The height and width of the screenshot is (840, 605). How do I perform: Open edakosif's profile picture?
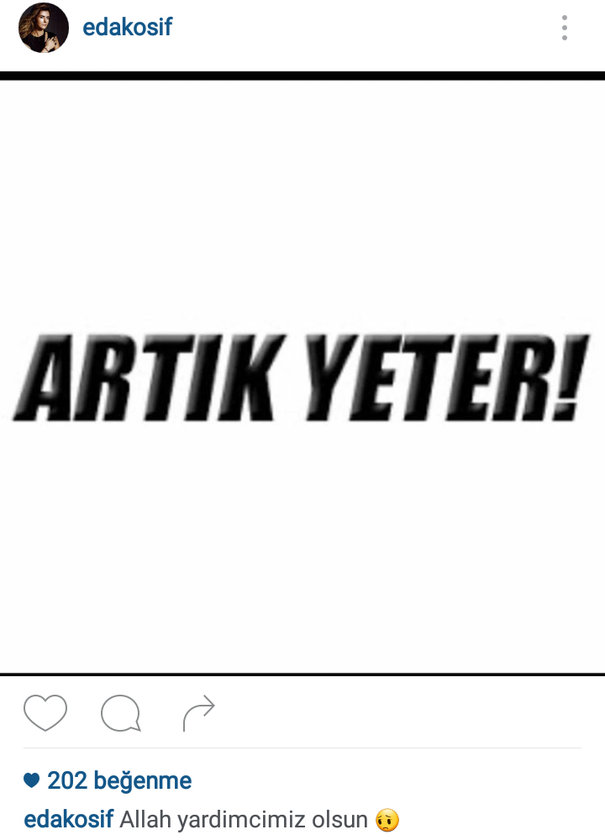(43, 28)
